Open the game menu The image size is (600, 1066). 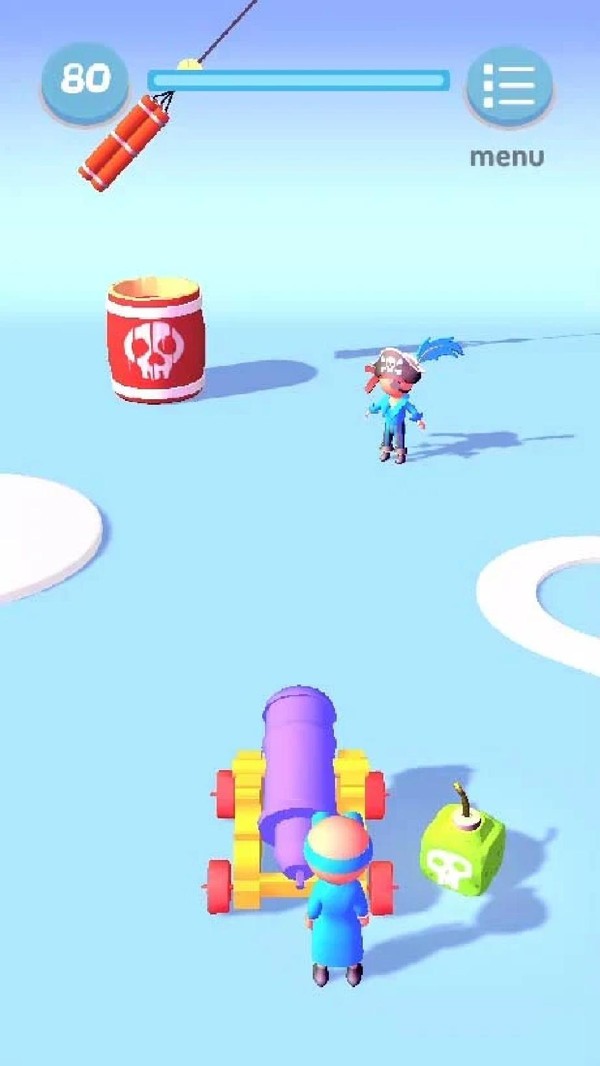509,87
